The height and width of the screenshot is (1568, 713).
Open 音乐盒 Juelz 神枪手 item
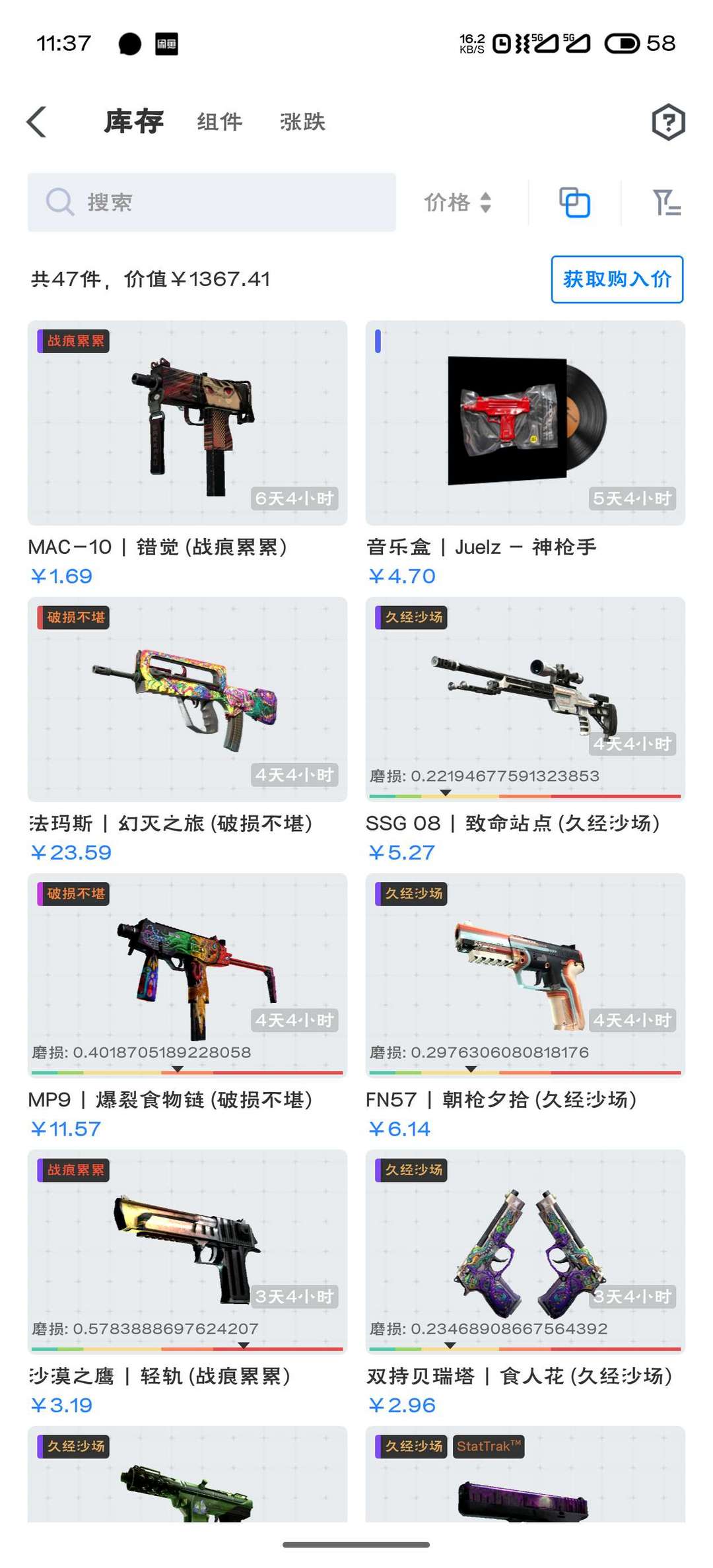(525, 424)
